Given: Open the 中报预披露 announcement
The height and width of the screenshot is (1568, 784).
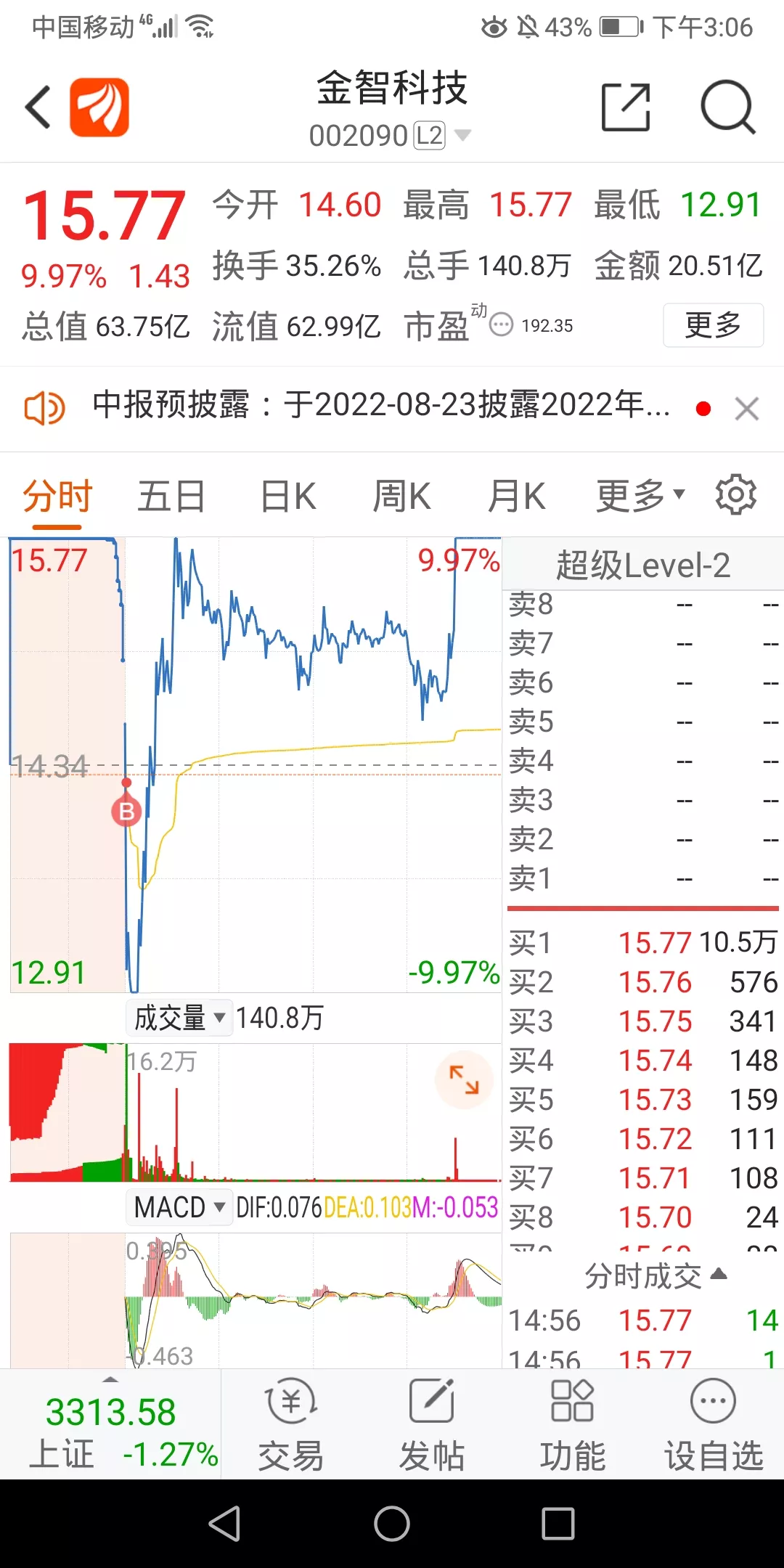Looking at the screenshot, I should (x=381, y=405).
